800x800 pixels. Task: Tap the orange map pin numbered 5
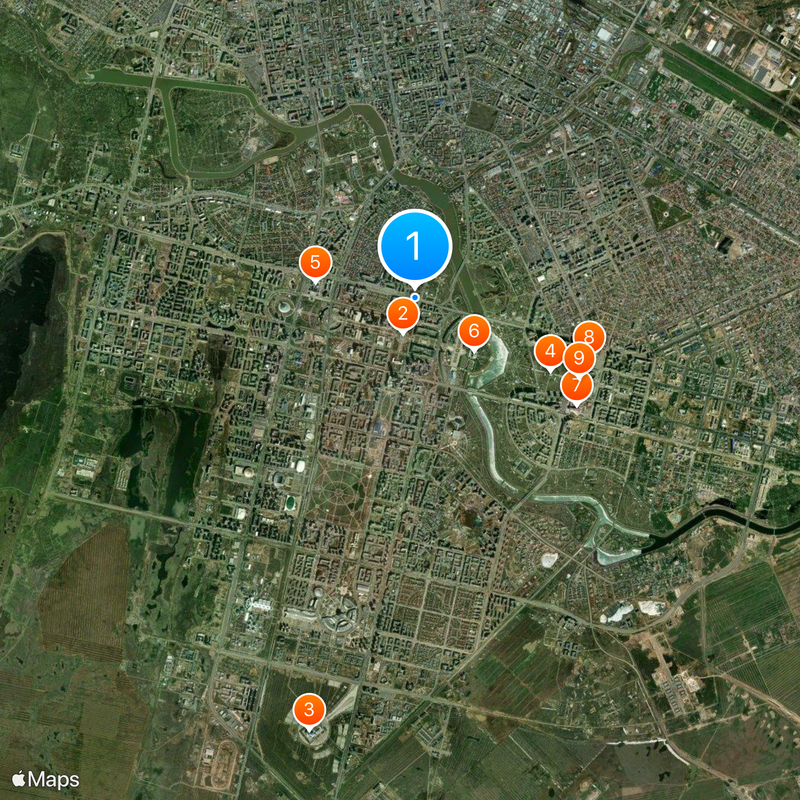coord(315,264)
